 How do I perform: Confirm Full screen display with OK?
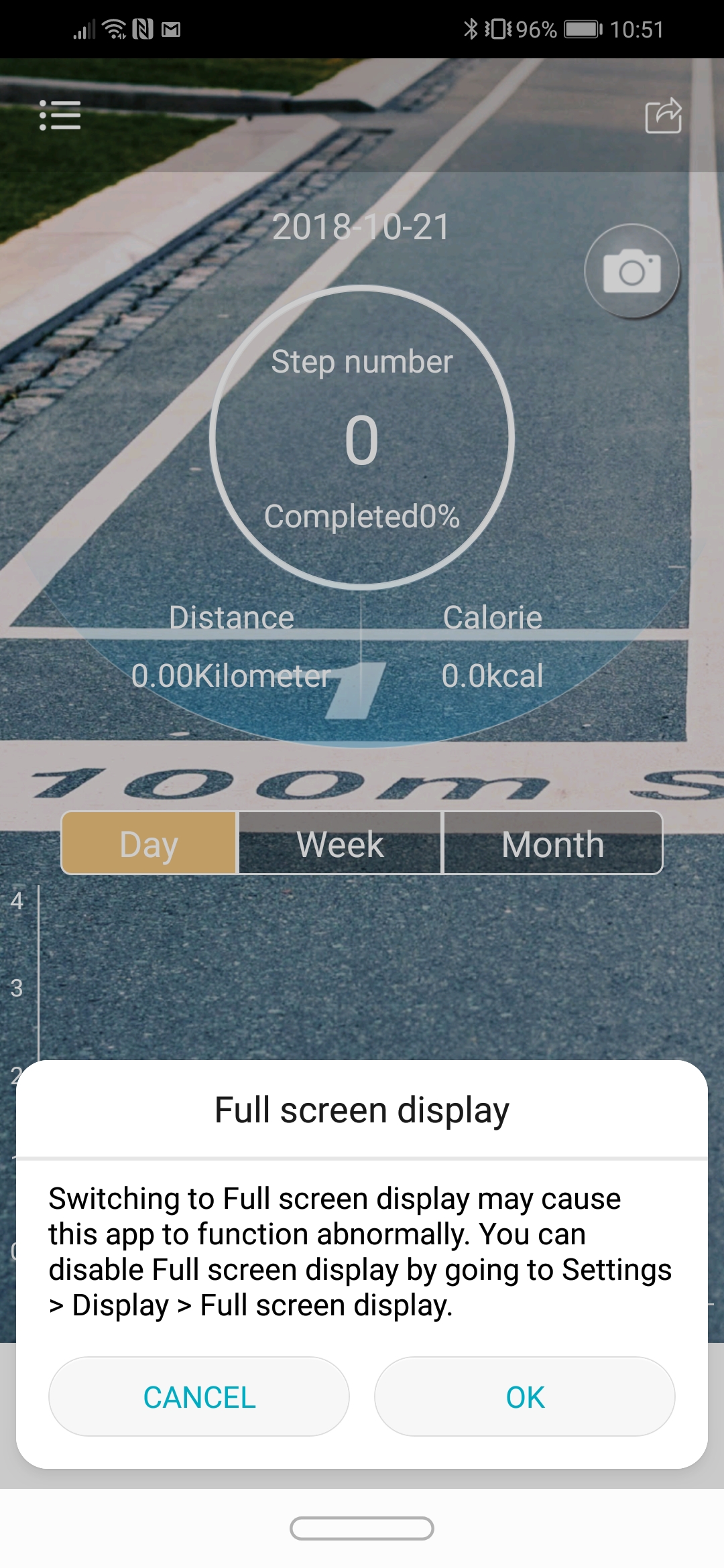point(525,1396)
